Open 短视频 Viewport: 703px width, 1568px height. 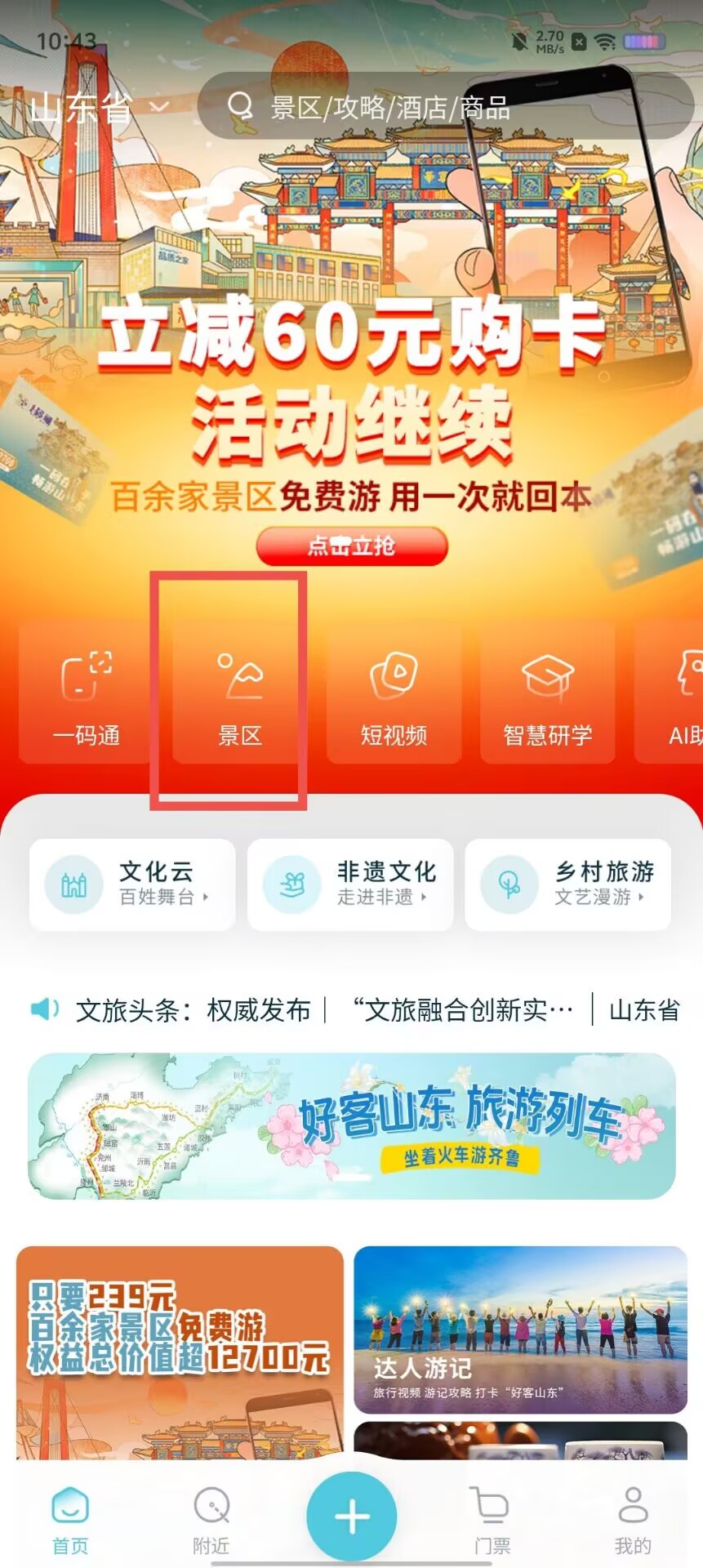(394, 693)
